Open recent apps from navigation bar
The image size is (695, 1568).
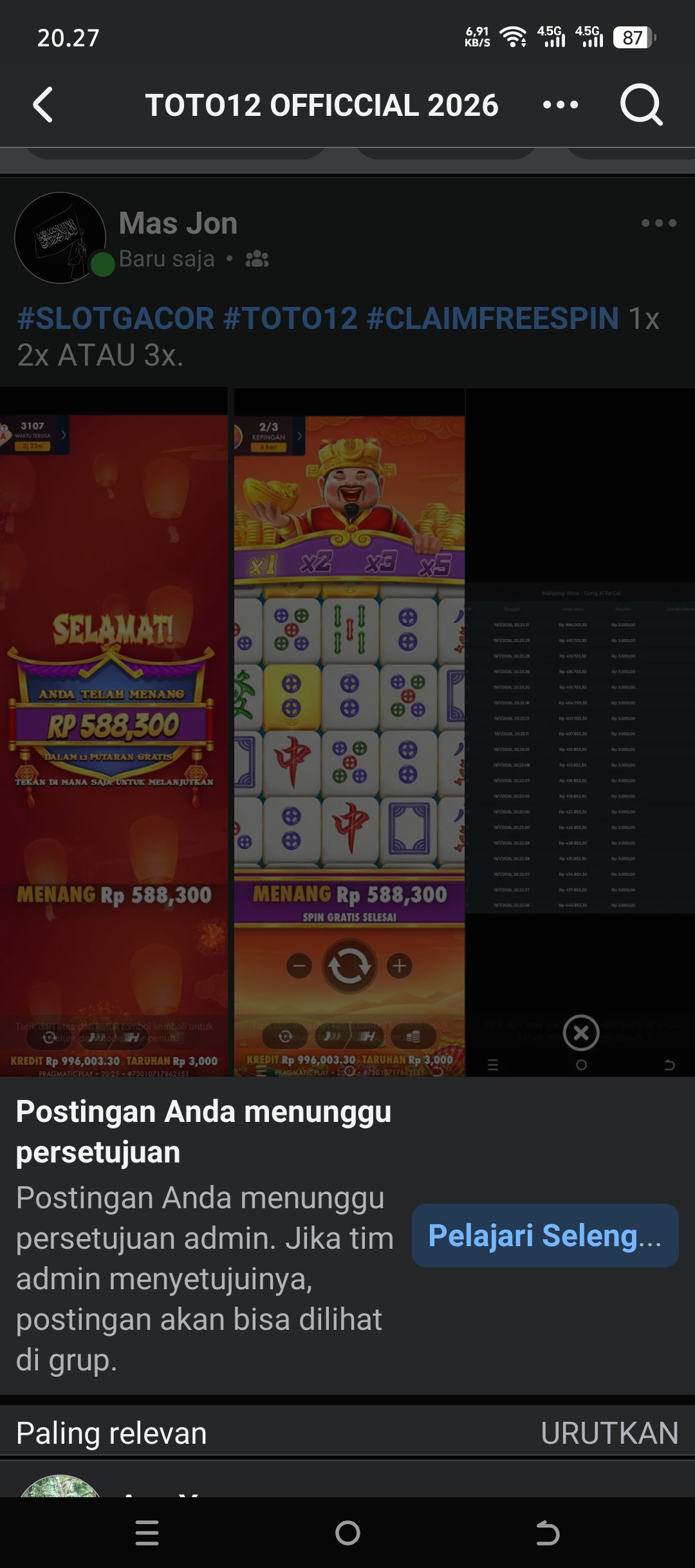click(147, 1533)
